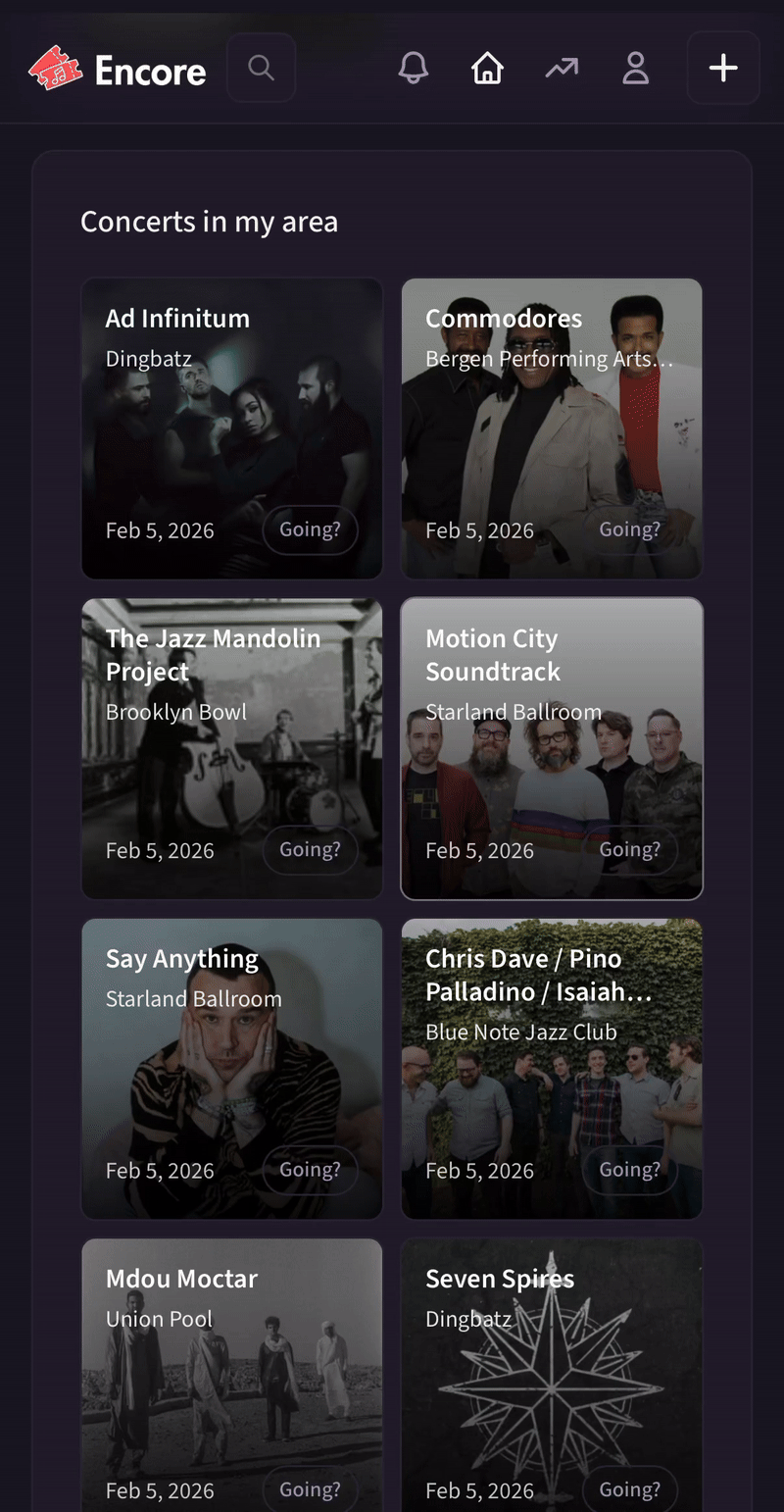Open notifications via the bell icon
The image size is (784, 1512).
coord(413,67)
